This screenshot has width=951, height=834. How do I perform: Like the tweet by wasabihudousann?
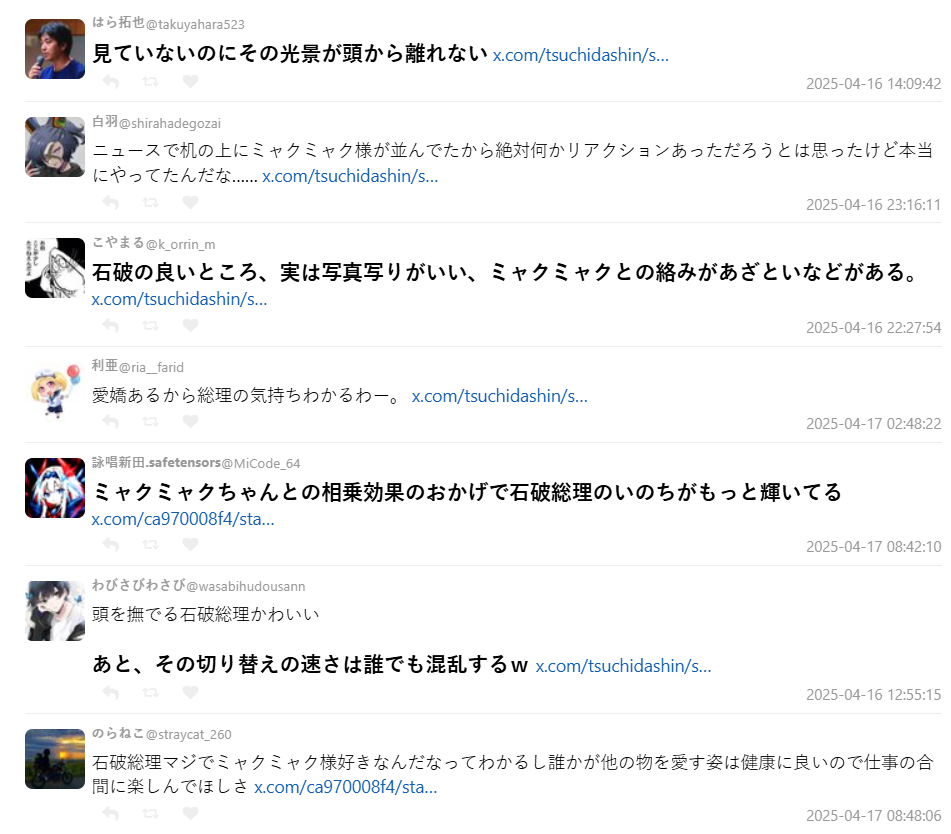pos(190,693)
